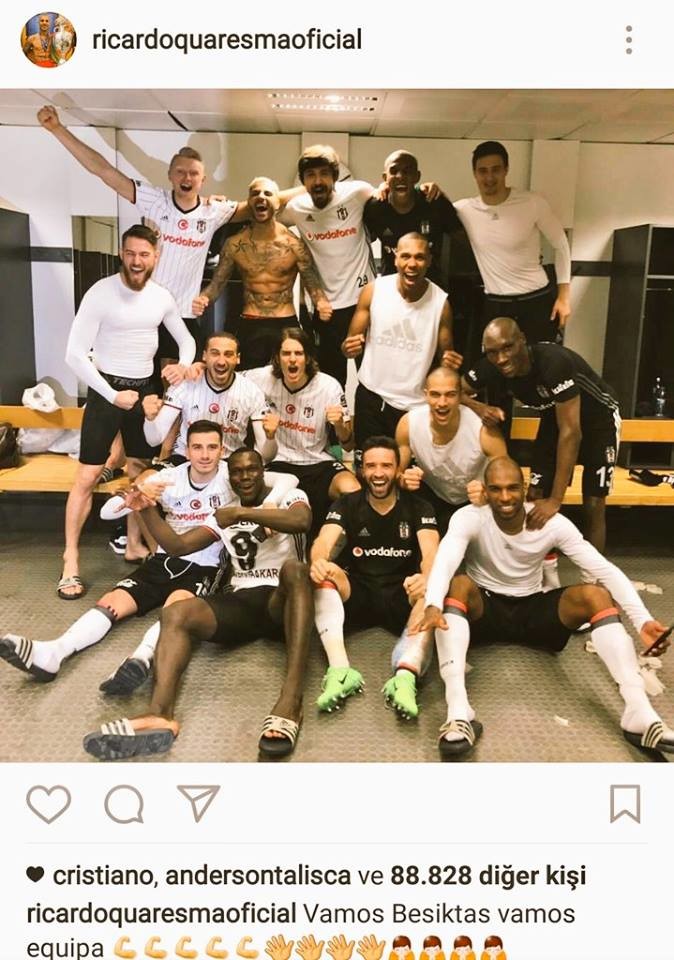Tap the team locker room photo

click(337, 425)
